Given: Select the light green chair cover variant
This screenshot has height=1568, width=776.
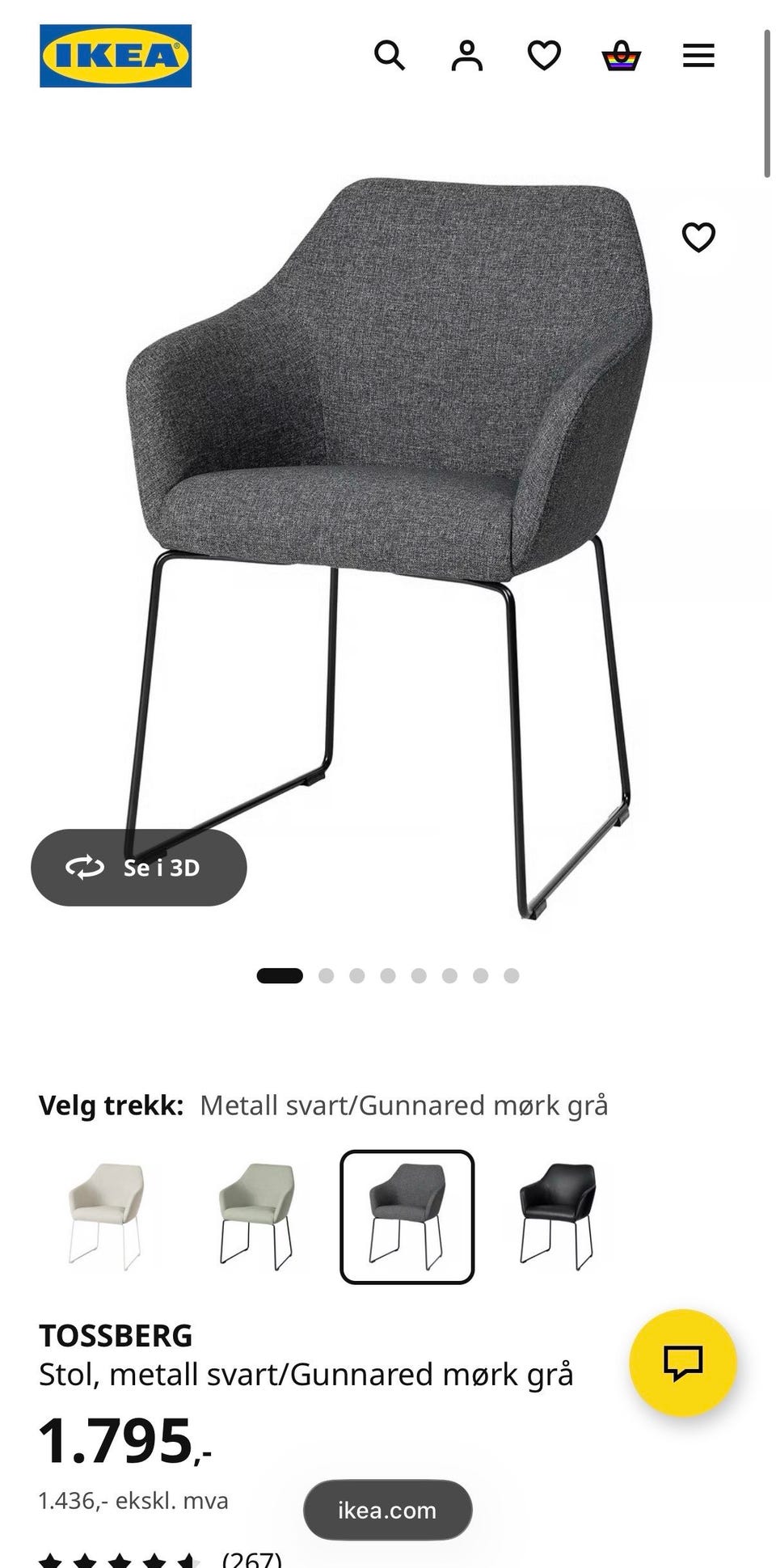Looking at the screenshot, I should (x=257, y=1216).
